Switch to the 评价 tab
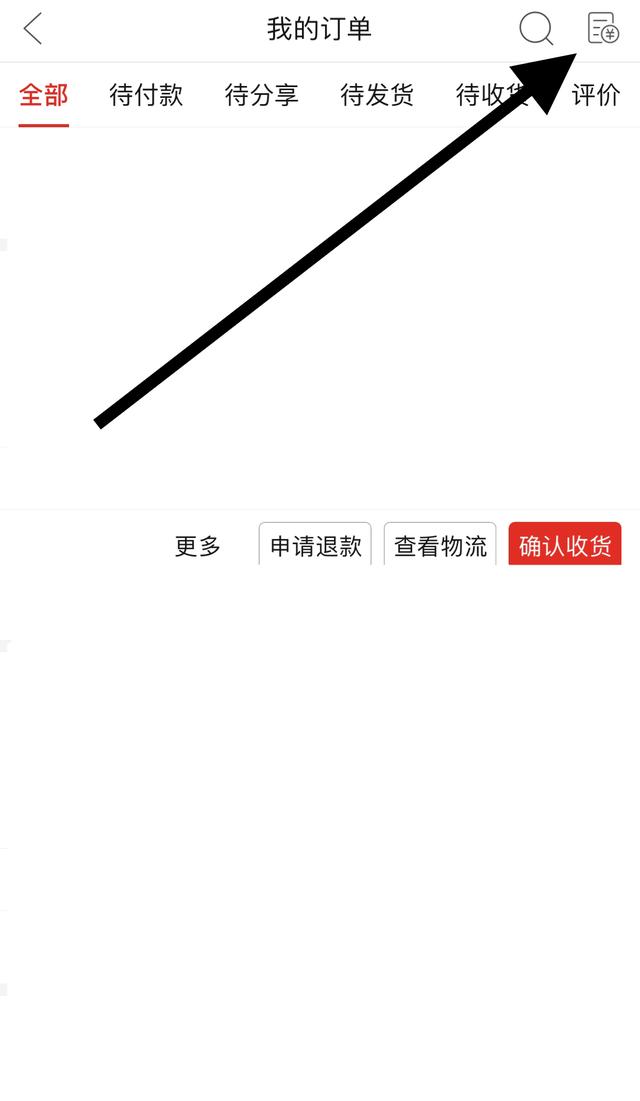 [596, 95]
